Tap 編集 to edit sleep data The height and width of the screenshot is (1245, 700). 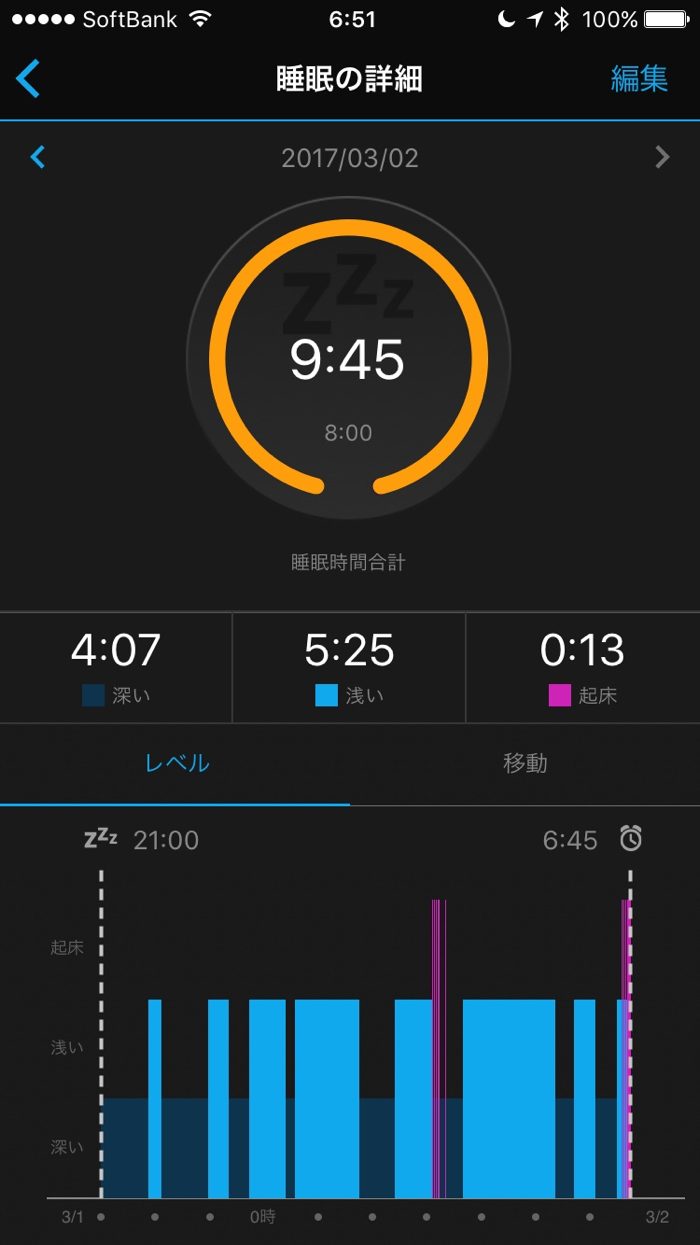[639, 79]
